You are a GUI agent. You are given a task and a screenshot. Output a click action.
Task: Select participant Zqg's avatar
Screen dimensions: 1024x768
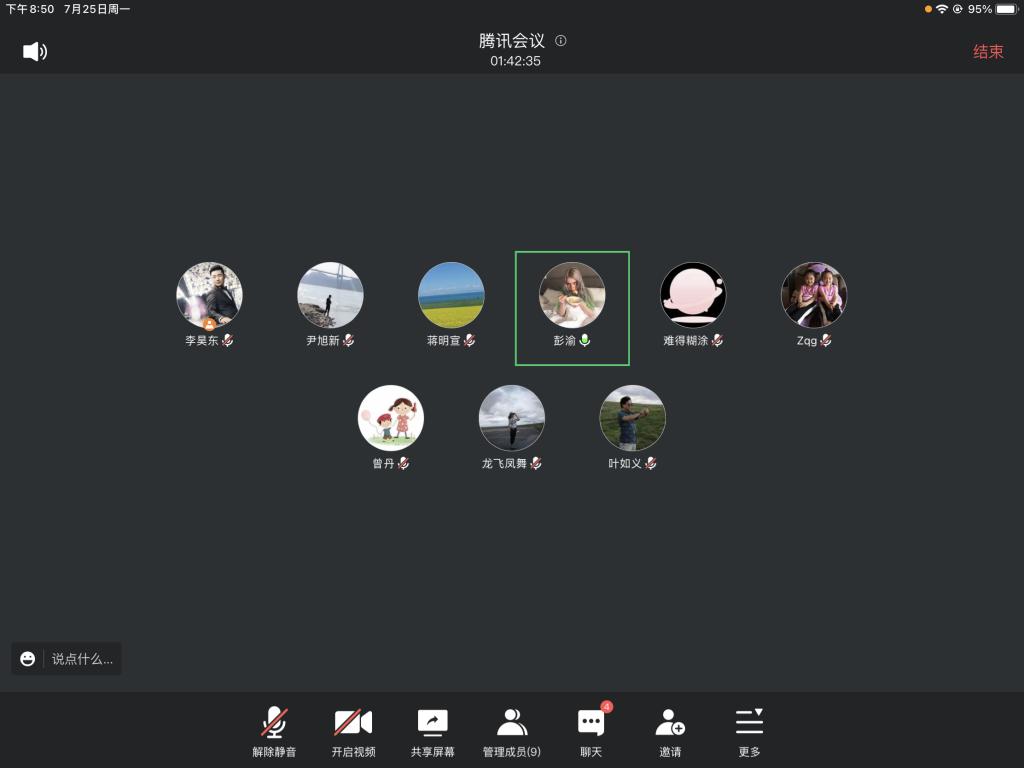coord(814,295)
